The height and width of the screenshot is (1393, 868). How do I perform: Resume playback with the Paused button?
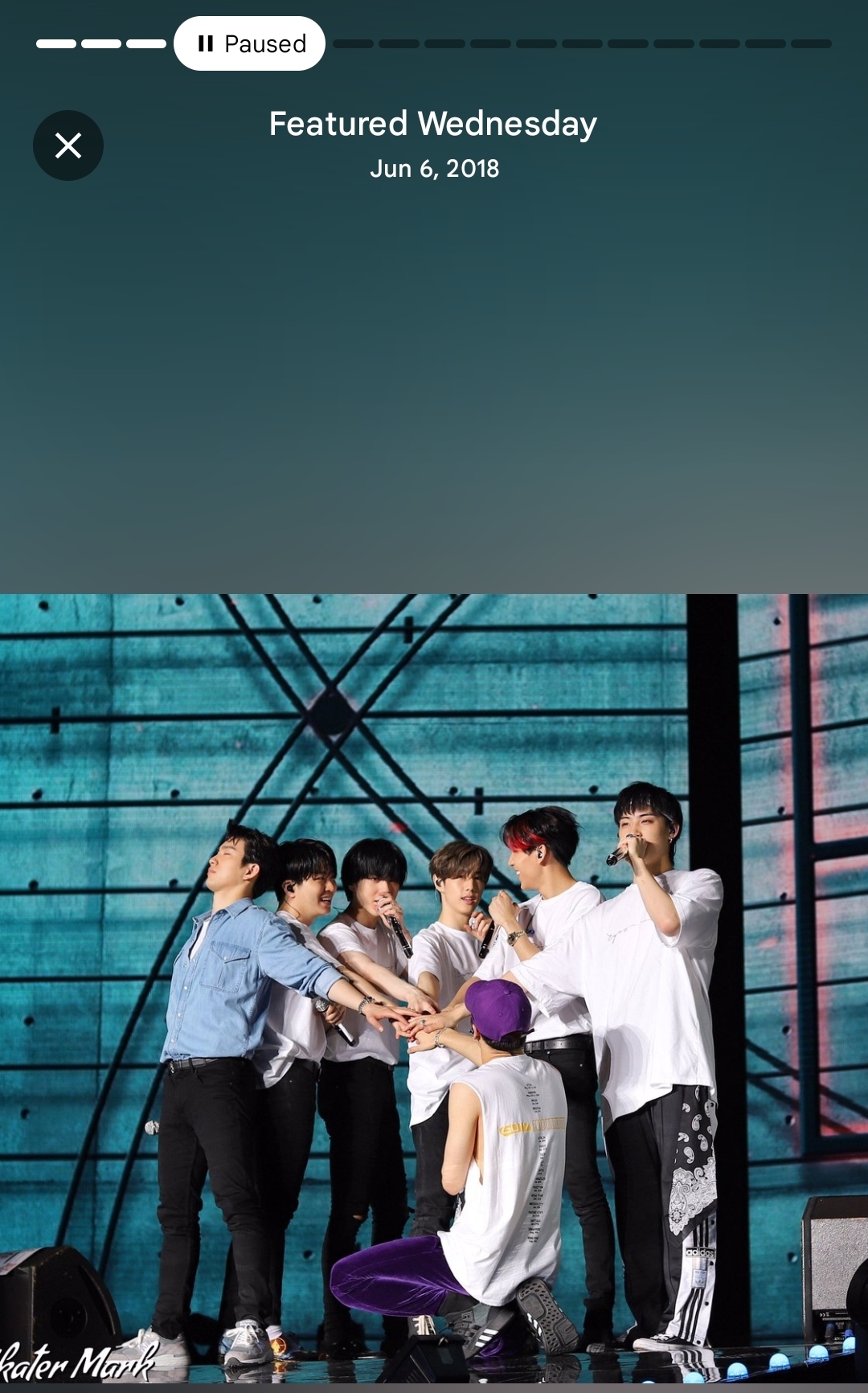249,43
